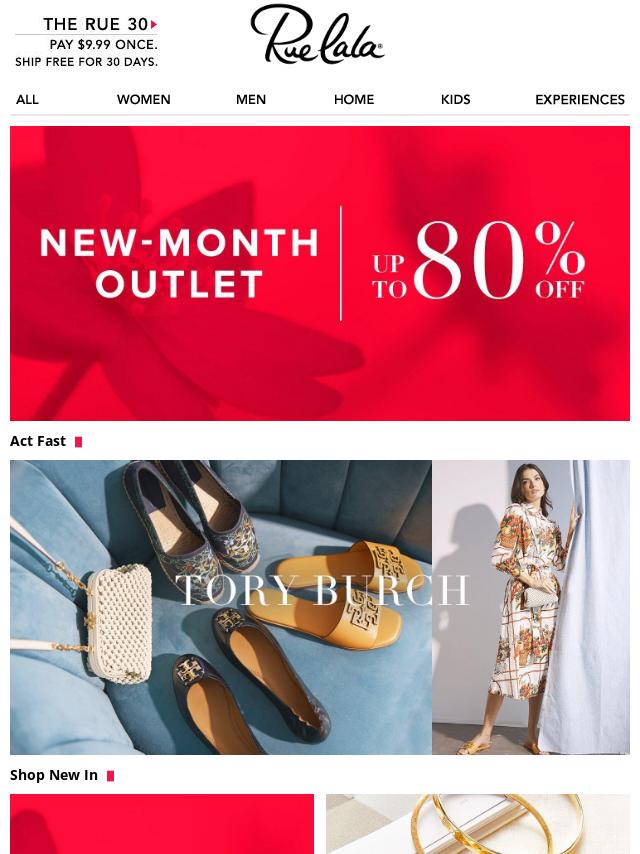Browse the KIDS category
Image resolution: width=640 pixels, height=854 pixels.
[455, 100]
